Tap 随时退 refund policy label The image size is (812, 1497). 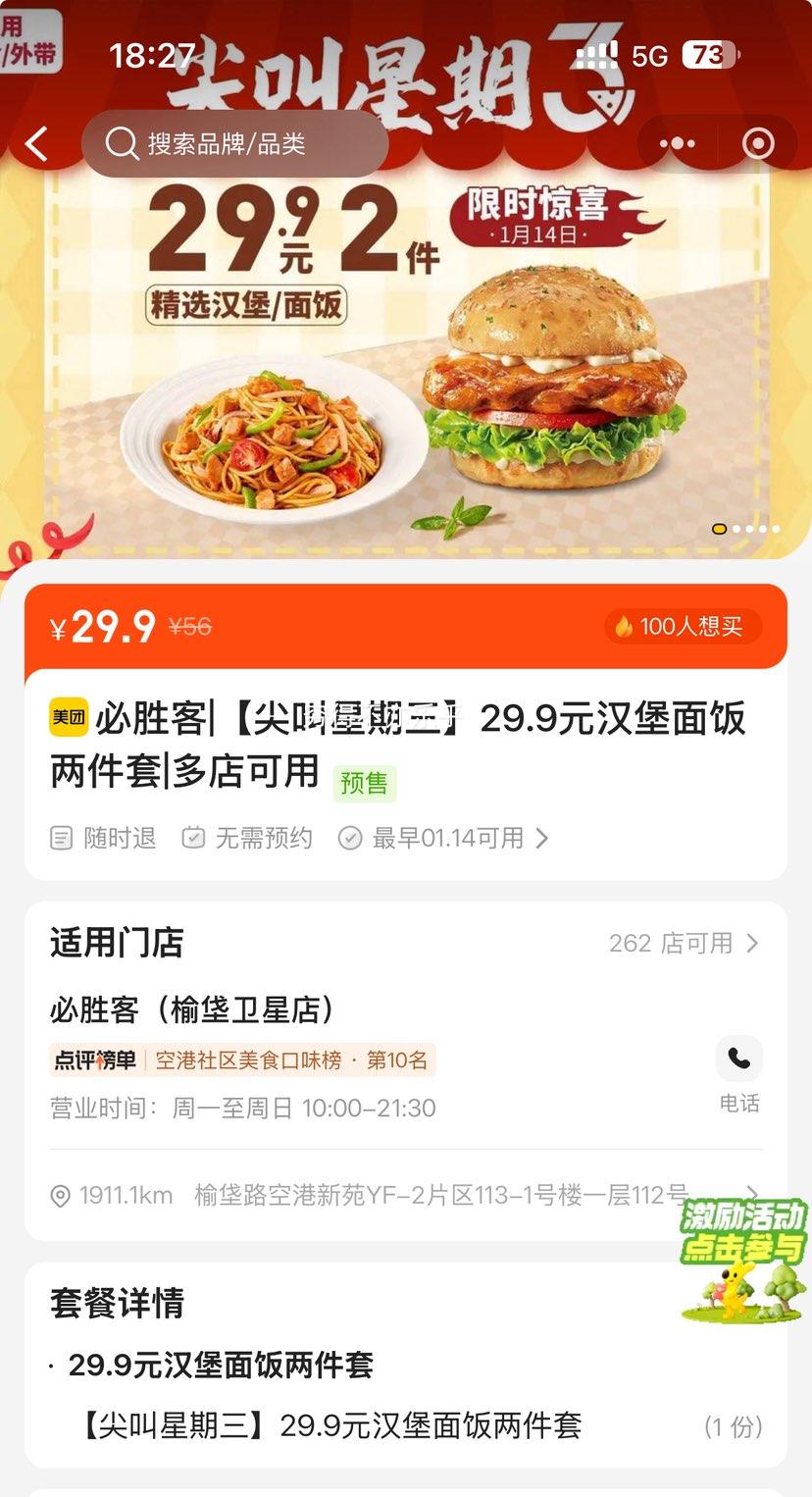tap(102, 838)
